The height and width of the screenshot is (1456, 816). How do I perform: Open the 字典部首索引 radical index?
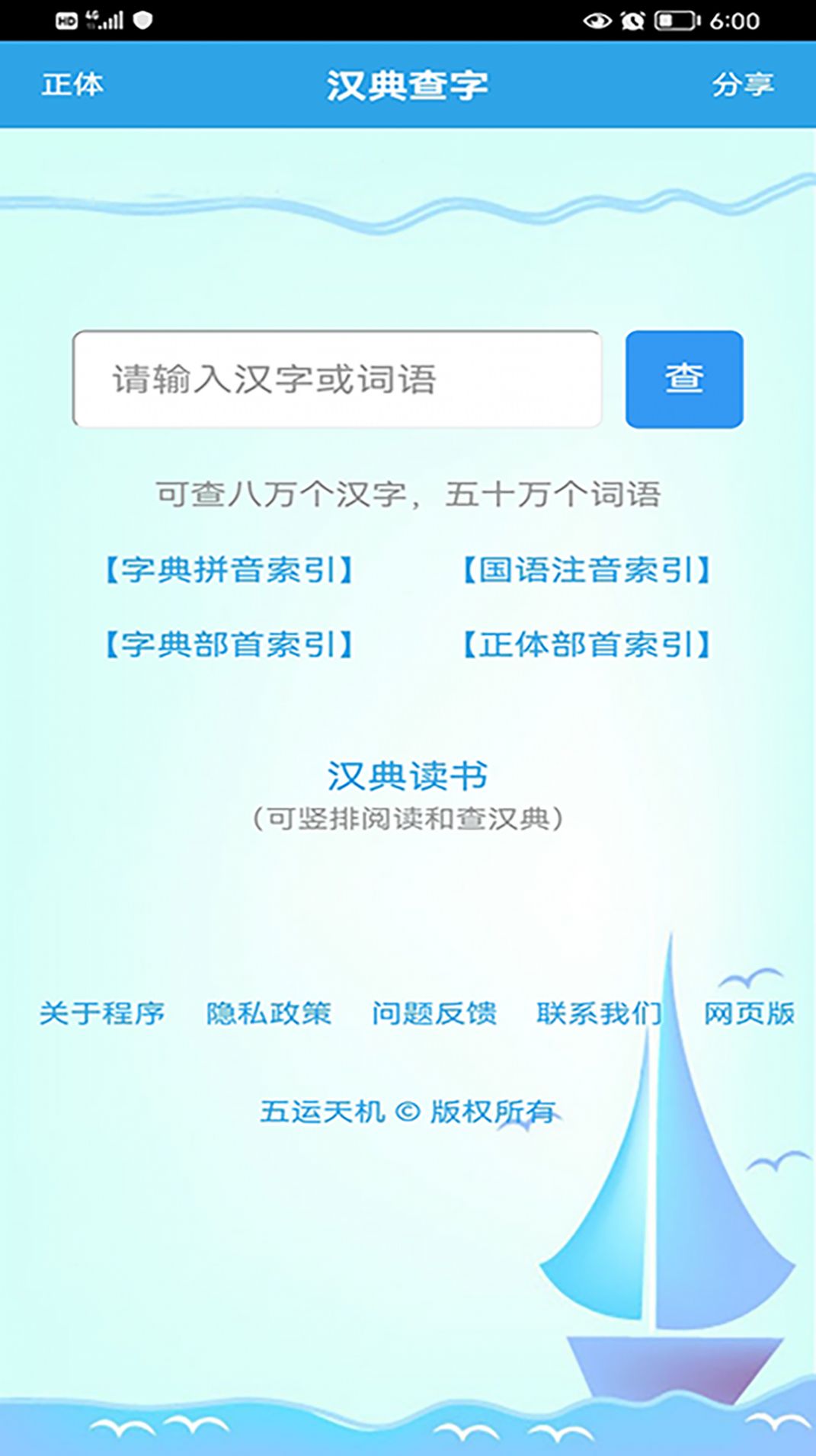coord(230,645)
